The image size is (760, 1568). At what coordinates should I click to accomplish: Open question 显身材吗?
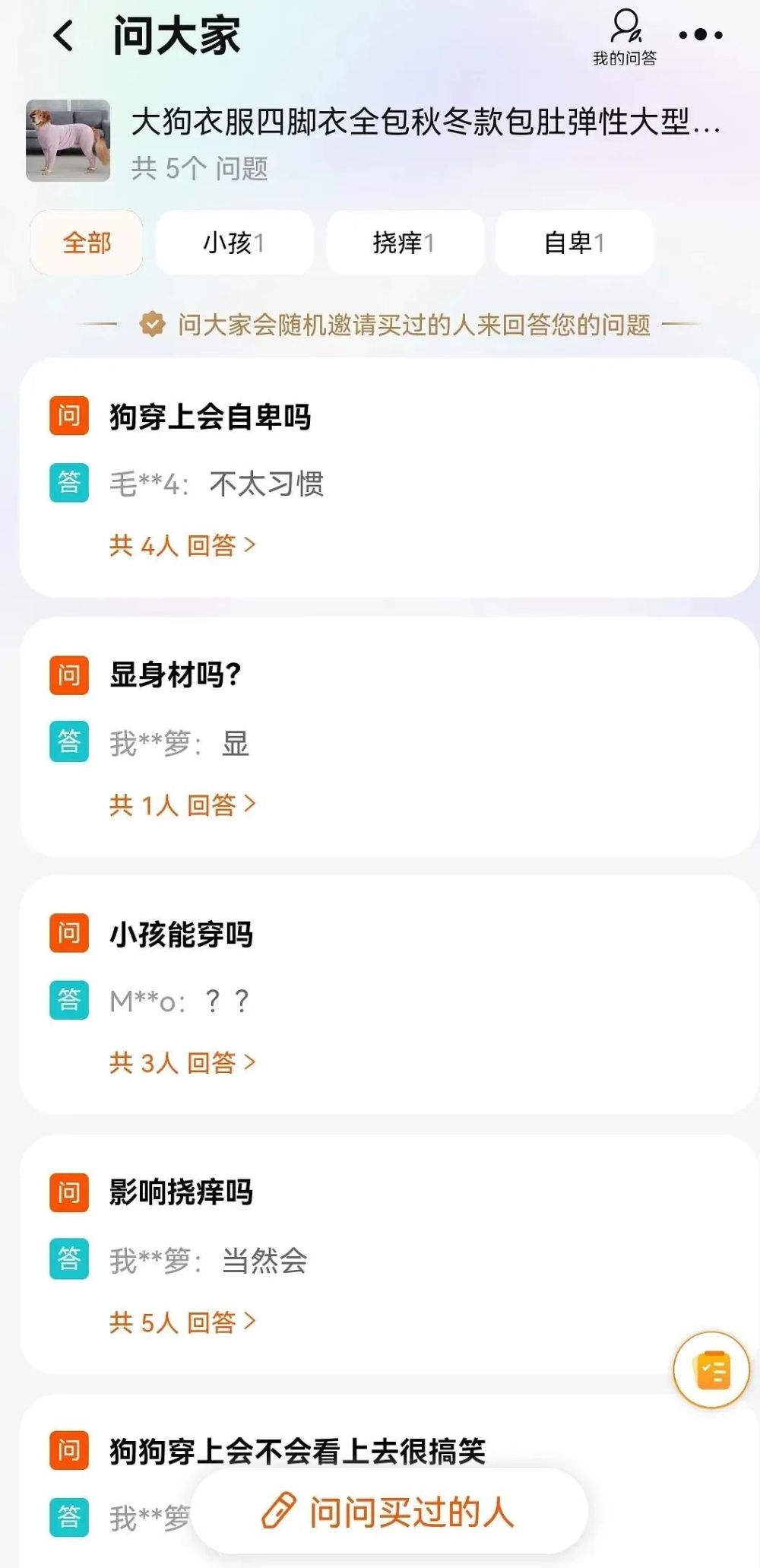point(176,674)
